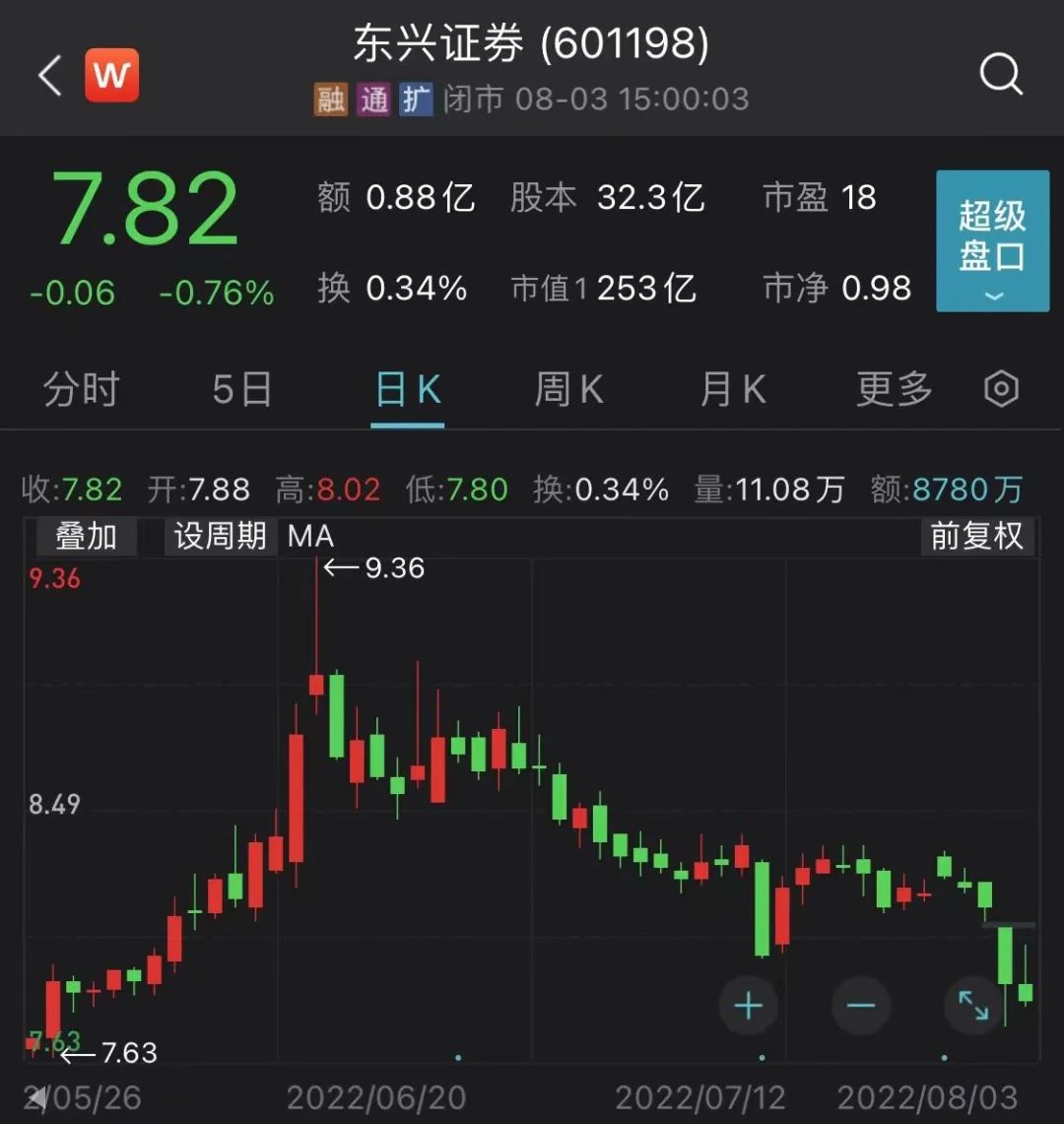Expand the 超级盘口 panel
Image resolution: width=1064 pixels, height=1124 pixels.
click(x=992, y=240)
